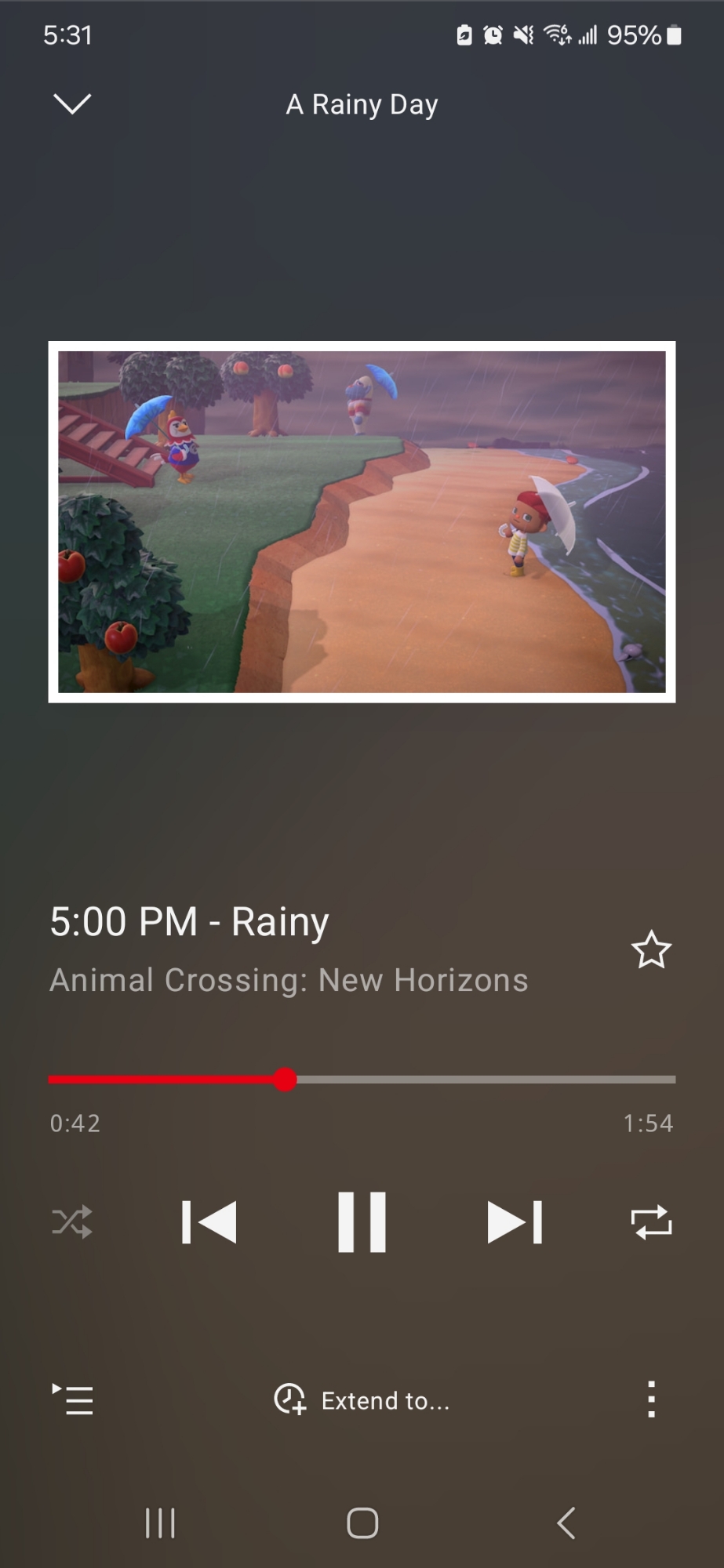The width and height of the screenshot is (724, 1568).
Task: Skip to the next track
Action: click(515, 1221)
